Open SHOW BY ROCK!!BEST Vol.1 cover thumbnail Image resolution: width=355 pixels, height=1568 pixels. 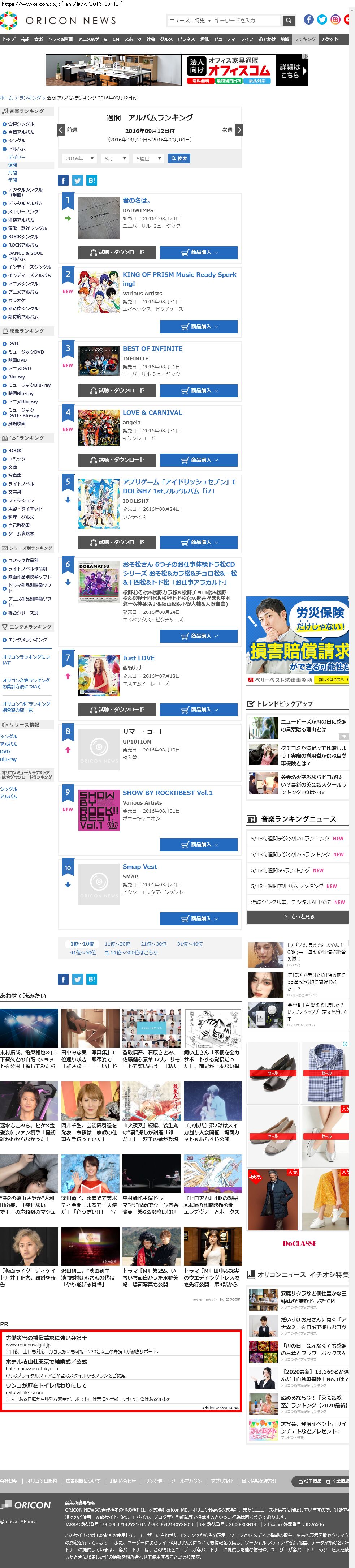pyautogui.click(x=99, y=810)
